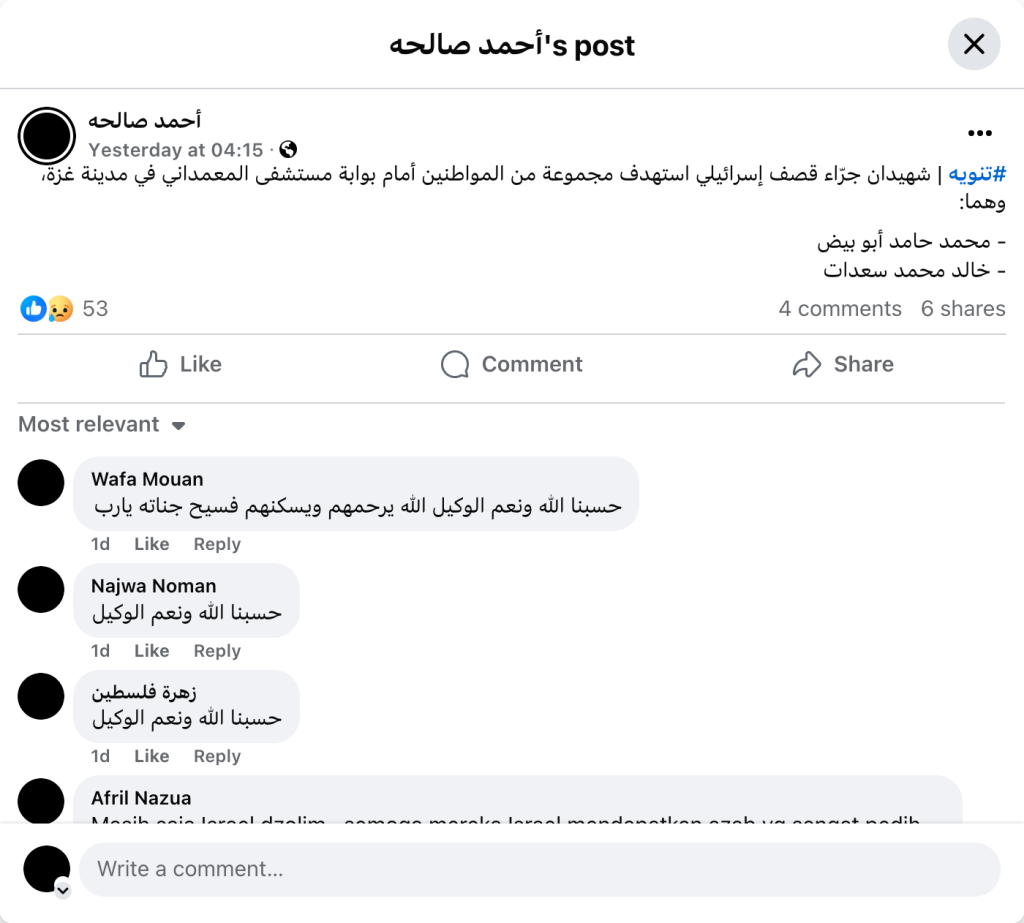Focus the Write a comment field
Screen dimensions: 1024x923
click(x=540, y=868)
